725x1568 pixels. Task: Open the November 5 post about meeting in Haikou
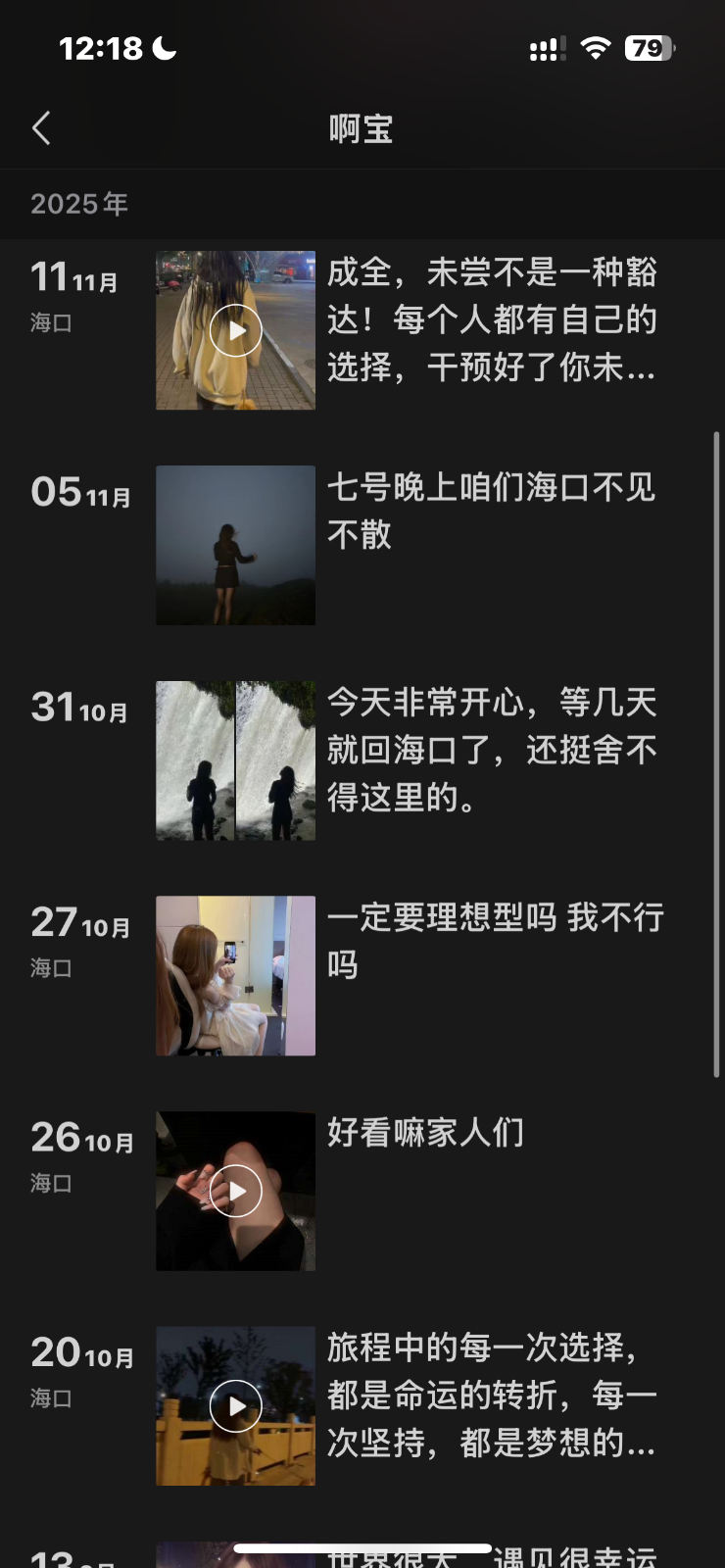(235, 545)
